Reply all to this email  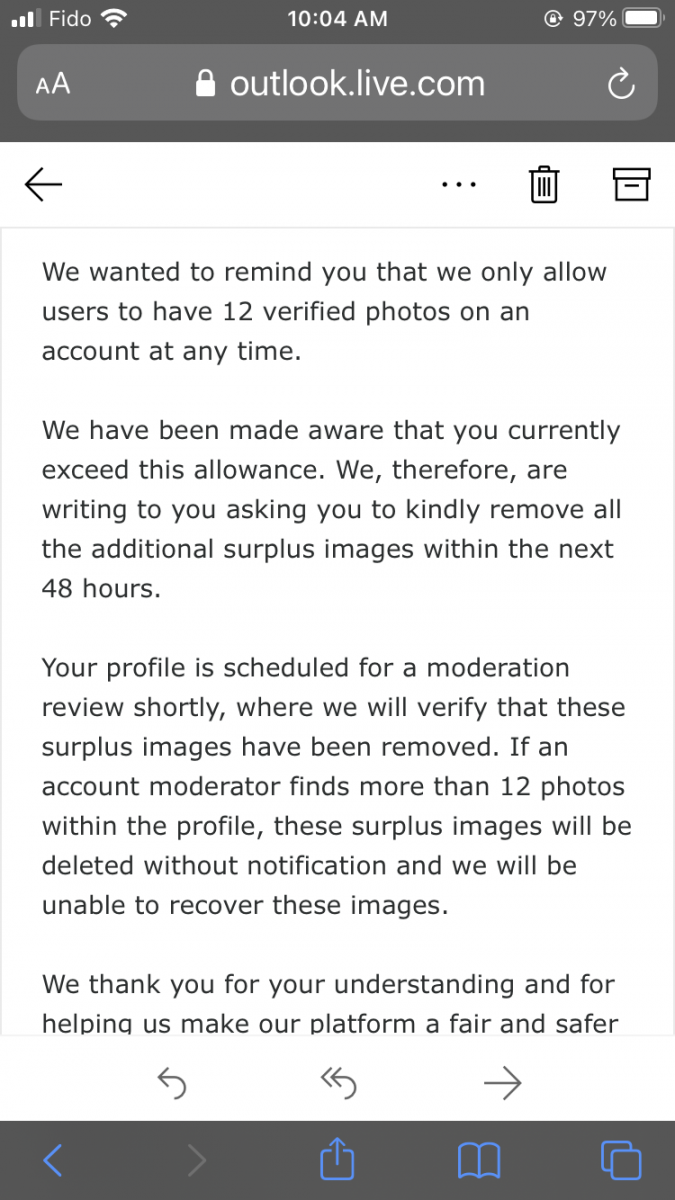(338, 1081)
